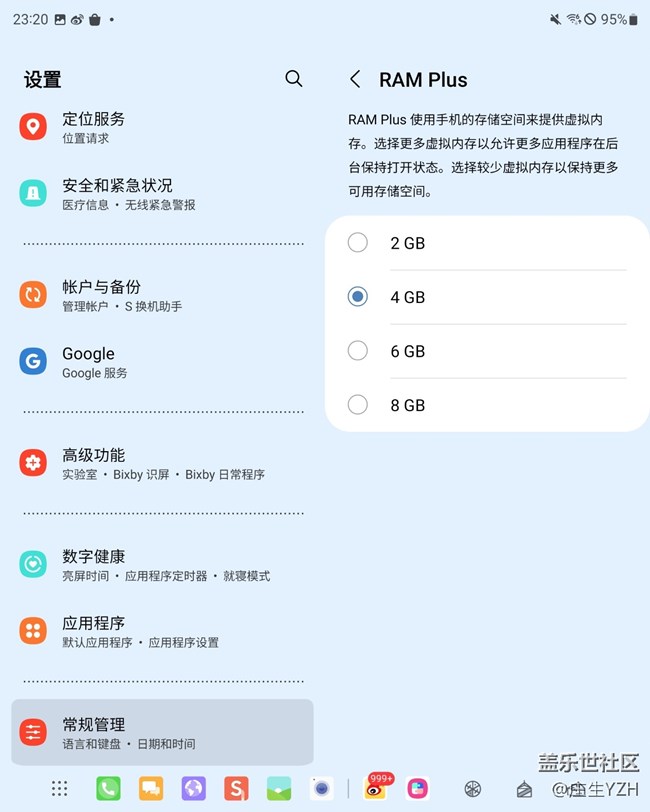Go to 帐户与备份
Image resolution: width=650 pixels, height=812 pixels.
160,295
